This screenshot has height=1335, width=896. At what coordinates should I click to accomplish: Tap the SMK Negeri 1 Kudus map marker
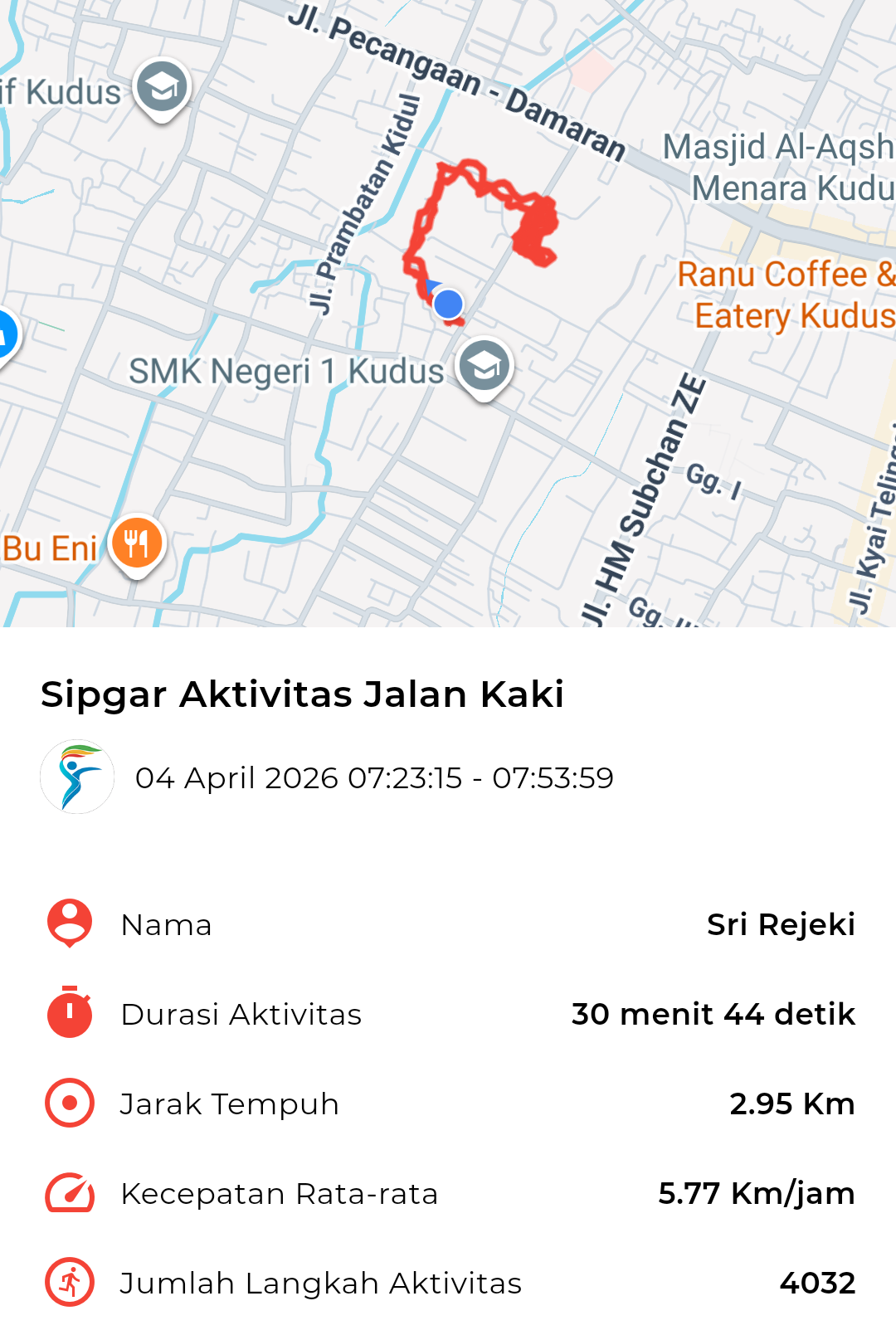(485, 367)
